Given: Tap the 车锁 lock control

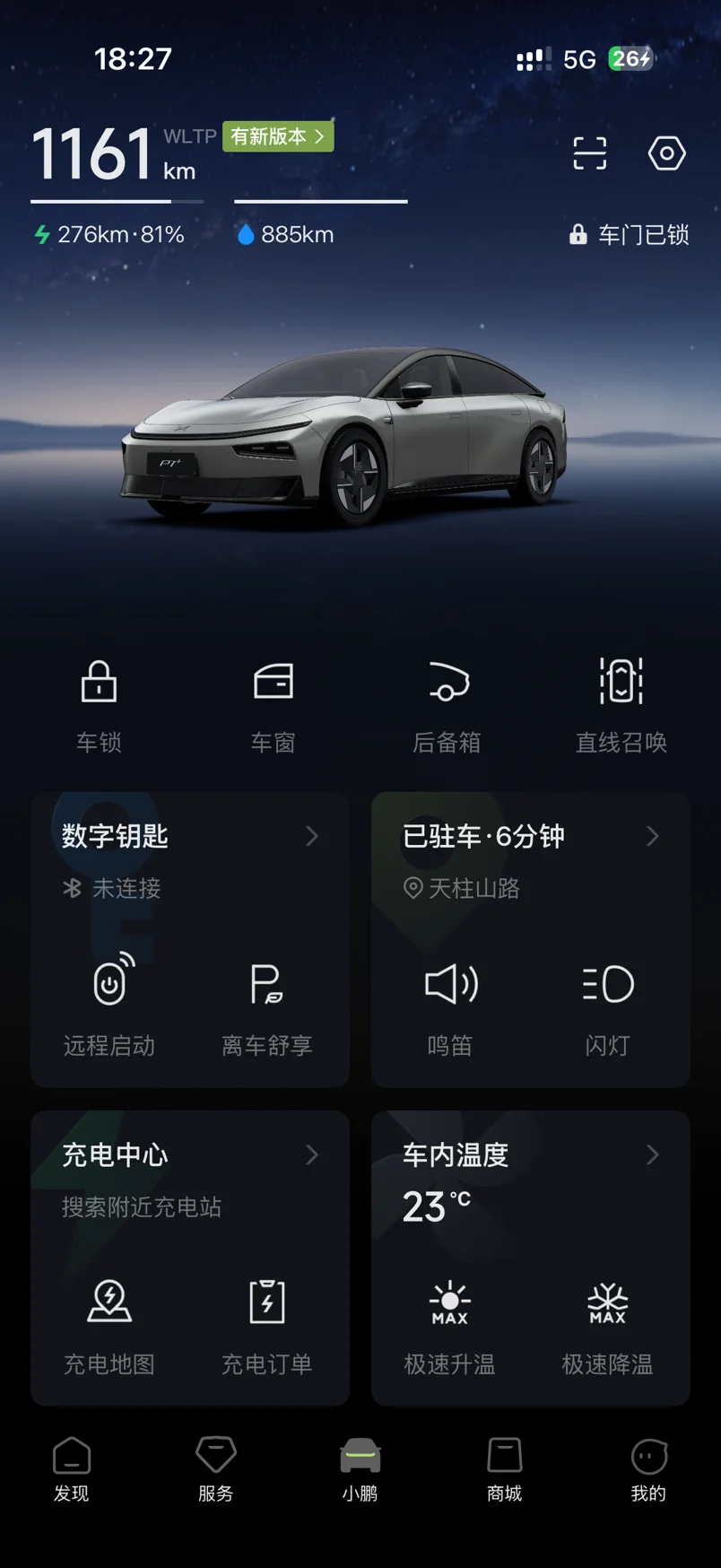Looking at the screenshot, I should coord(99,702).
